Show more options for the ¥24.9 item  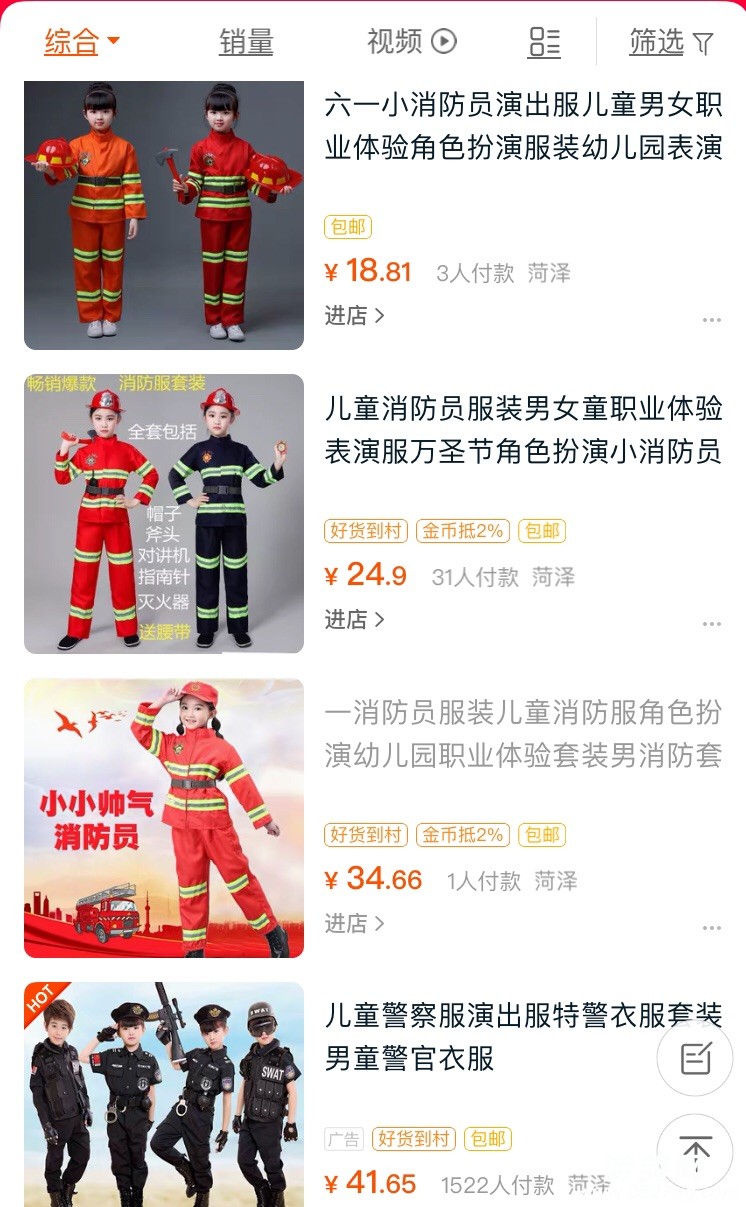point(711,624)
